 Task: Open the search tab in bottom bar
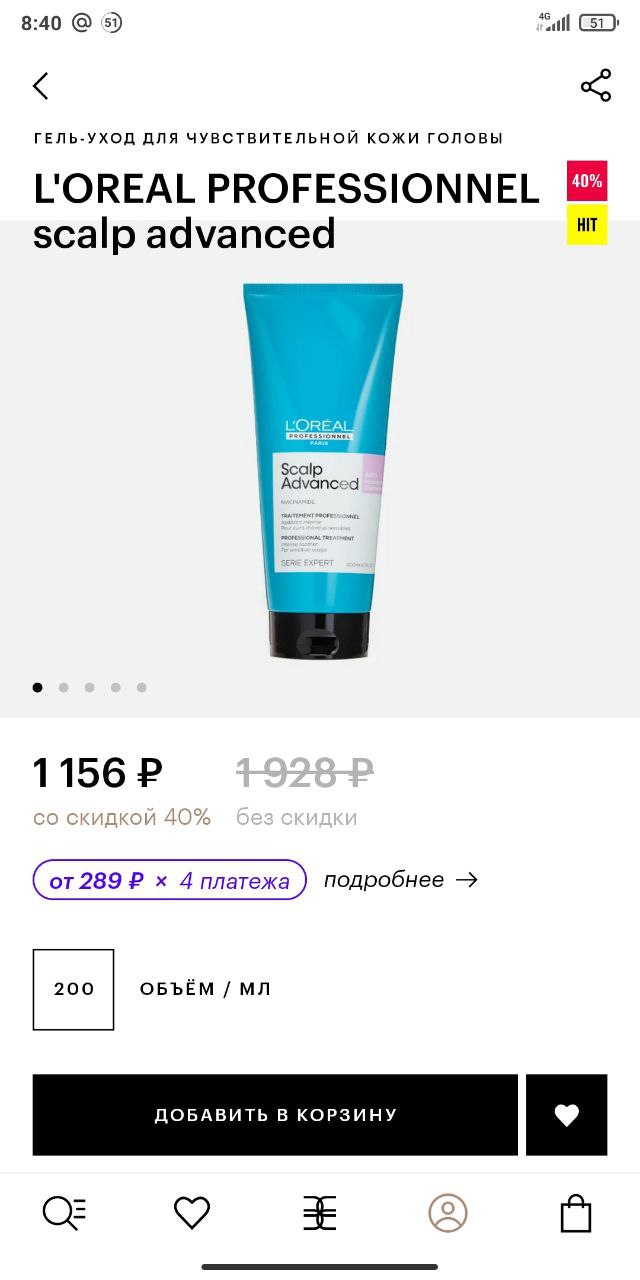[64, 1213]
